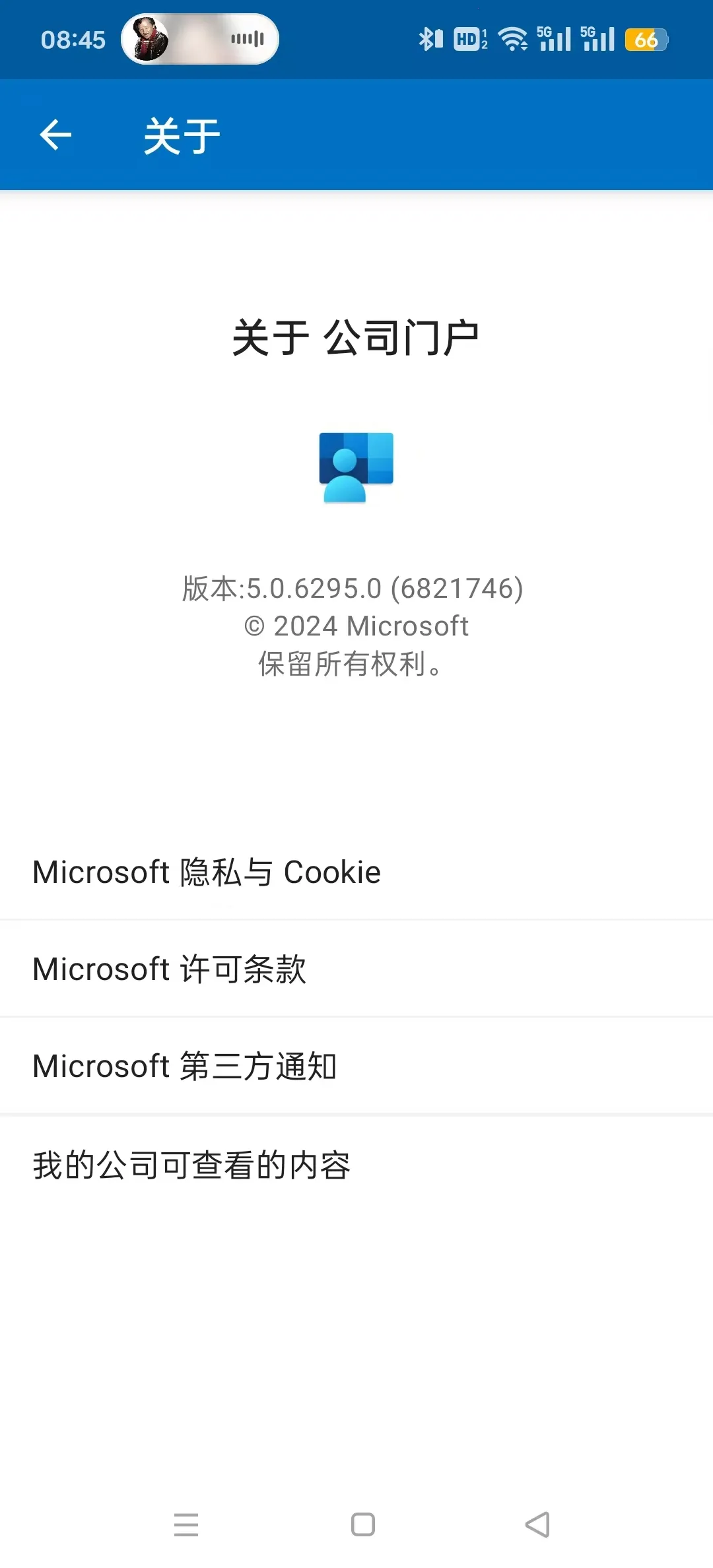Tap the Wi-Fi icon in status bar
The height and width of the screenshot is (1568, 713).
coord(514,38)
